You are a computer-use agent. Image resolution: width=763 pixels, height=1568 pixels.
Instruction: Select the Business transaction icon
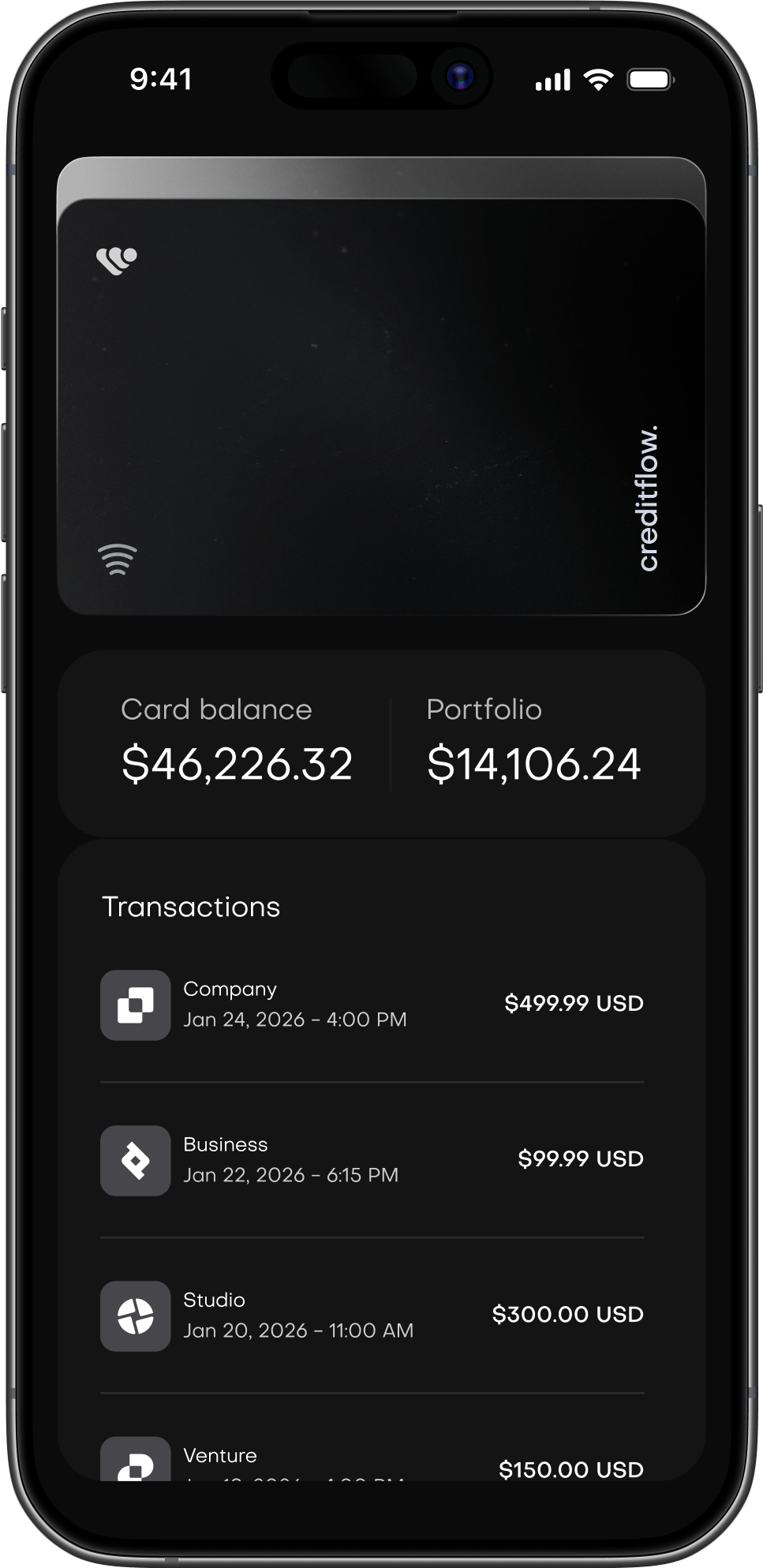pyautogui.click(x=136, y=1161)
